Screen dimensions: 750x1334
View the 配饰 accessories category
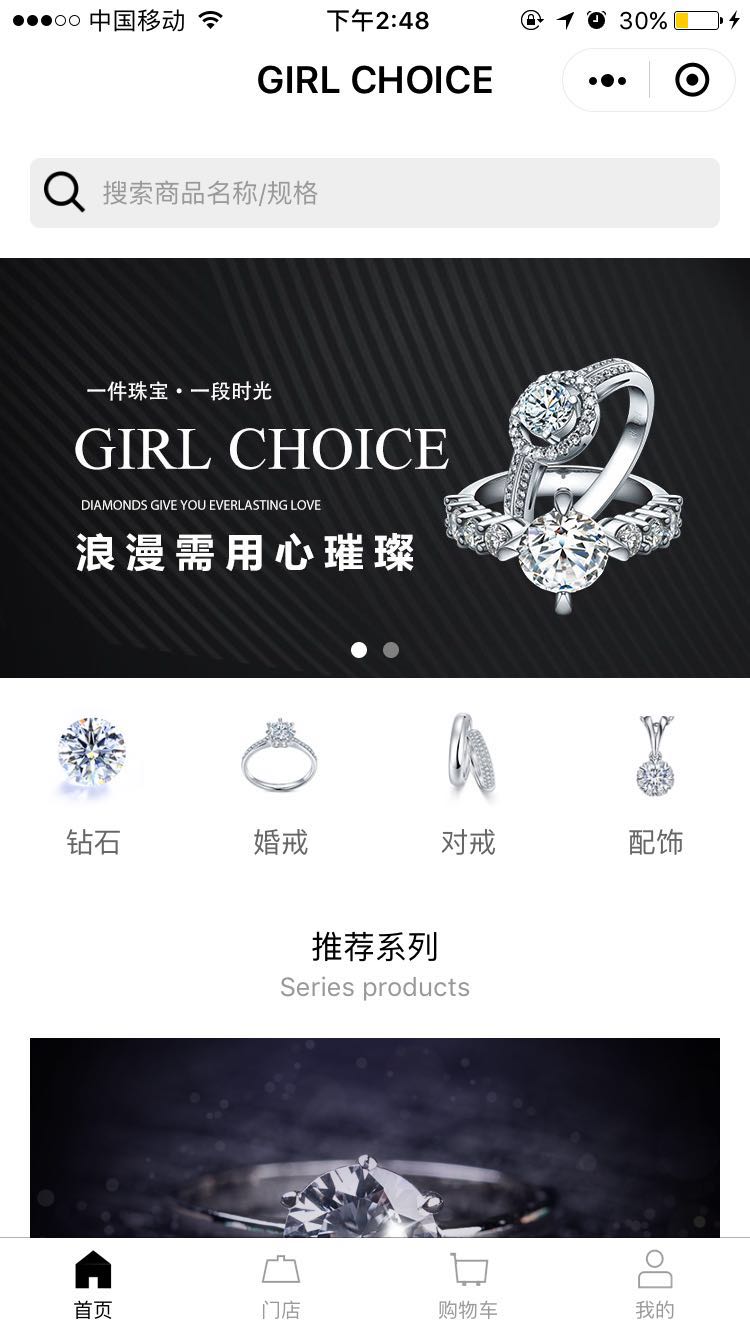(655, 785)
